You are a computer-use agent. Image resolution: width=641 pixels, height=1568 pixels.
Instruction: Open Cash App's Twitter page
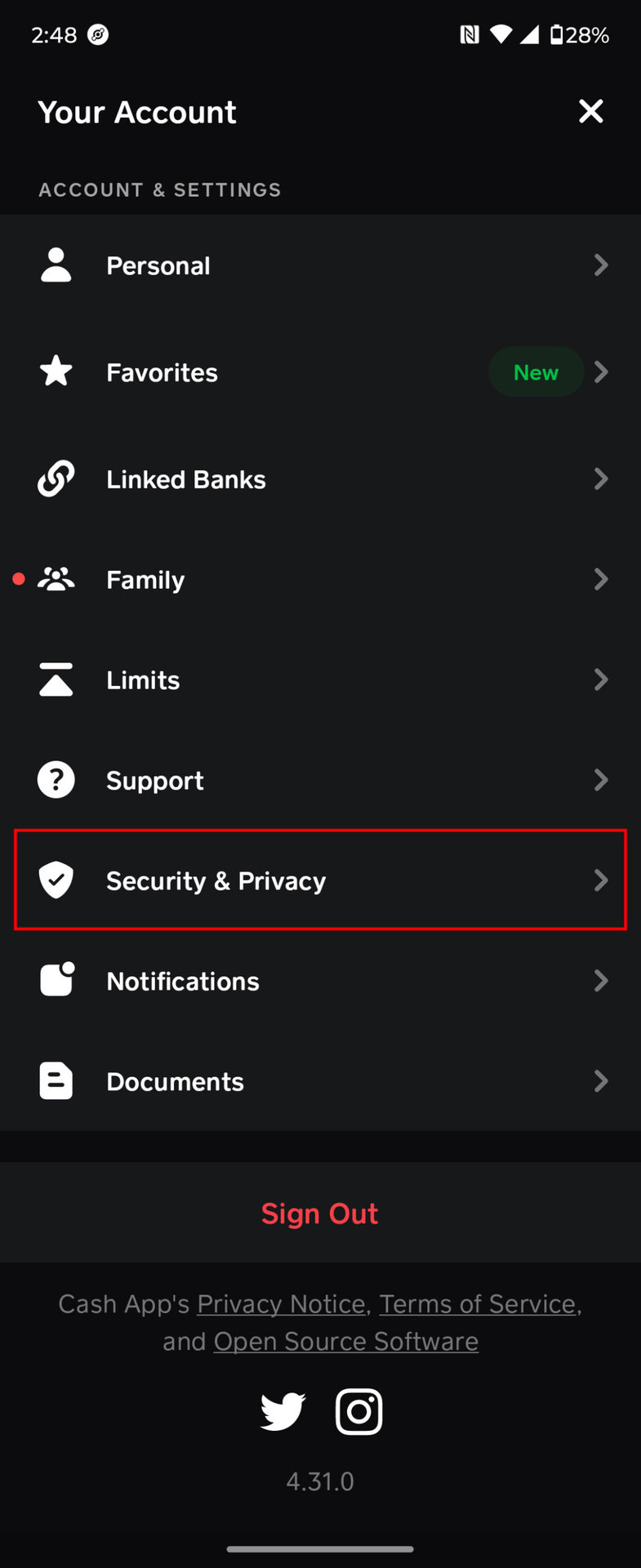[x=283, y=1411]
